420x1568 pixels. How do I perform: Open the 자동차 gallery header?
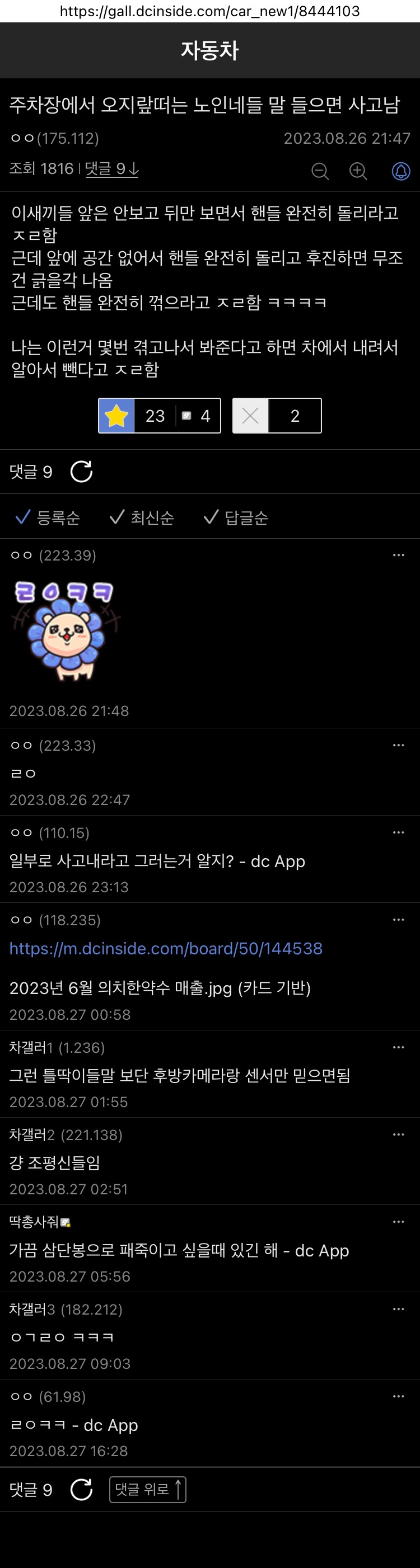(x=209, y=50)
